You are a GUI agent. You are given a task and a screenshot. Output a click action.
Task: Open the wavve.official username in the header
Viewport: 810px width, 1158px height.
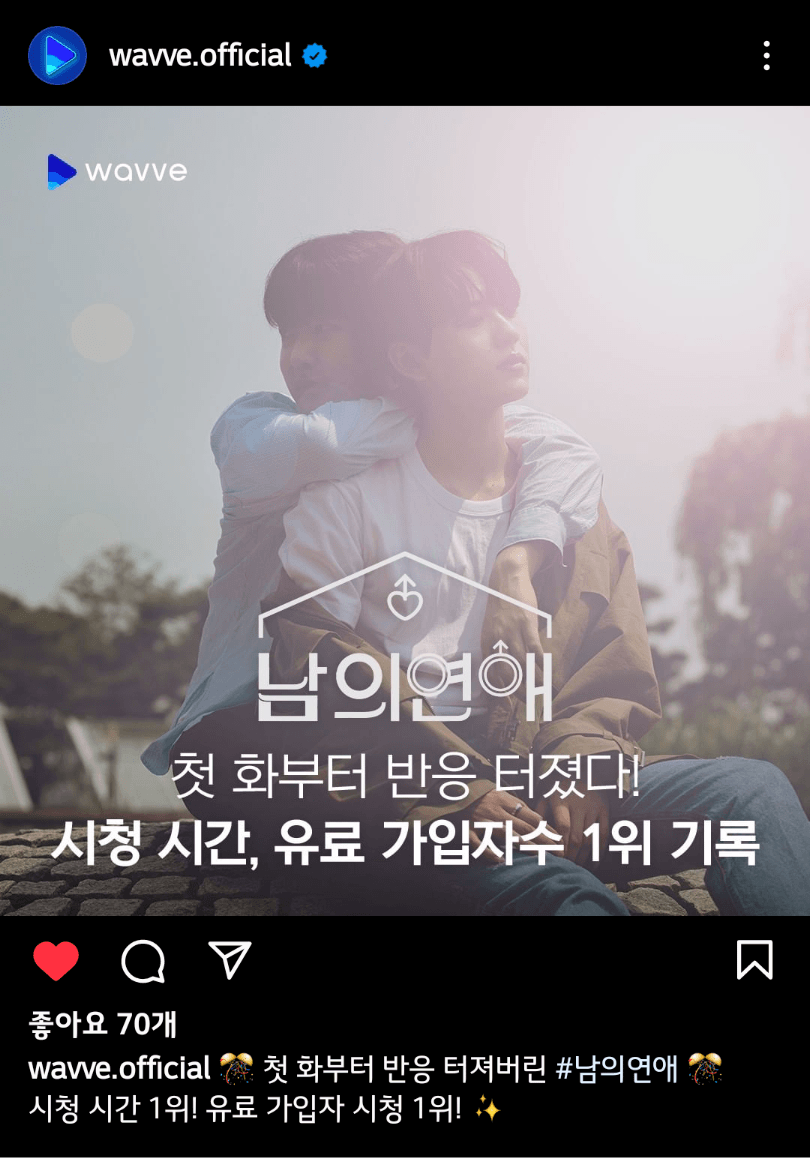(200, 55)
